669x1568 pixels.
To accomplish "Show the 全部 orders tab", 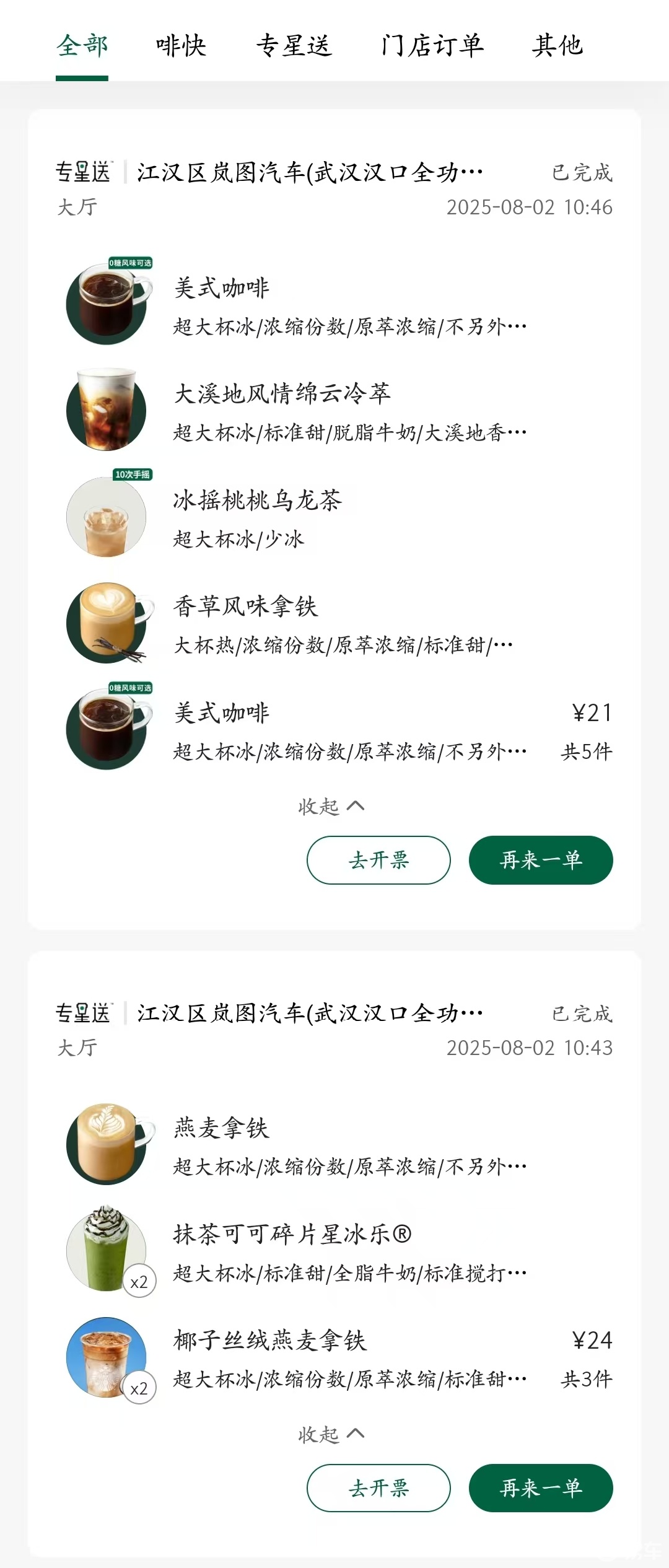I will (82, 46).
